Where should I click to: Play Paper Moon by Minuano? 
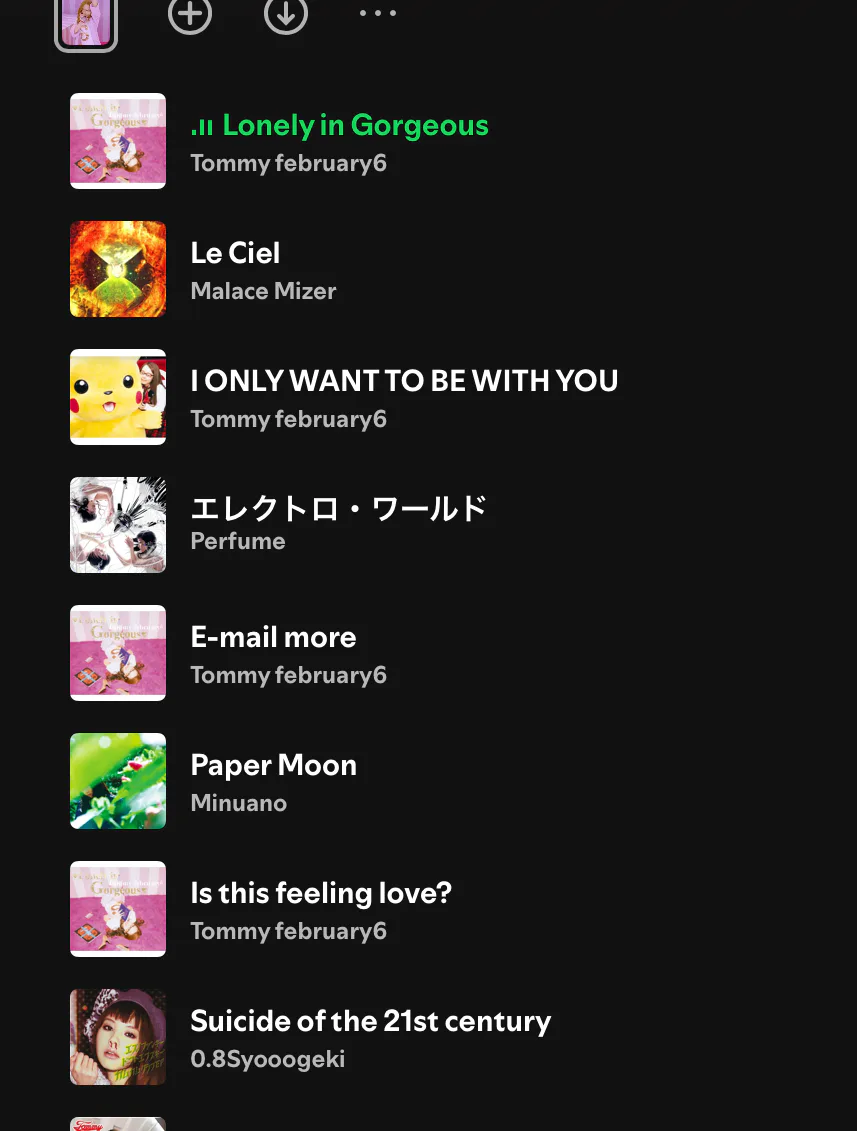coord(273,766)
